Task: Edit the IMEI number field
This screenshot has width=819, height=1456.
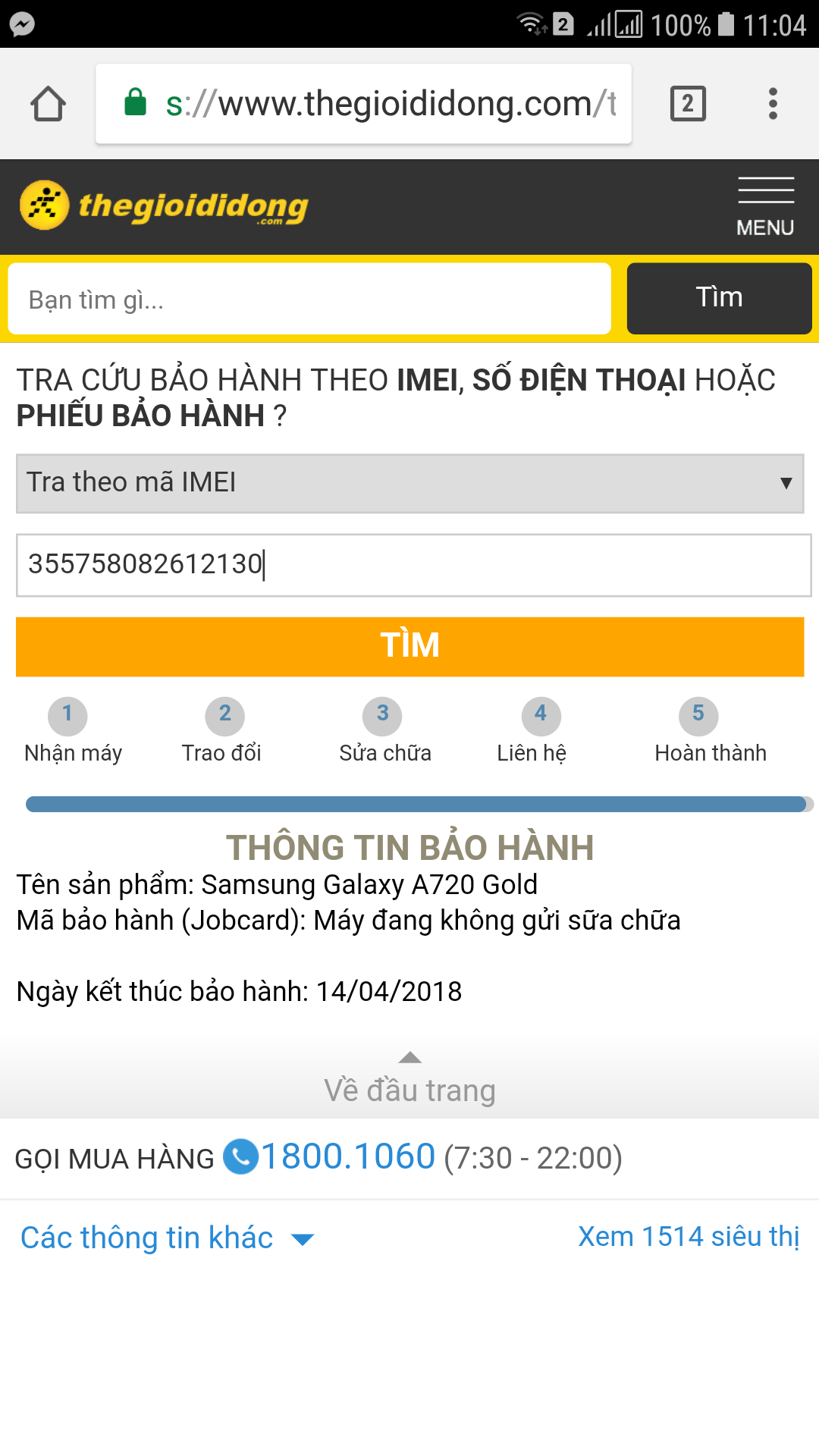Action: tap(413, 565)
